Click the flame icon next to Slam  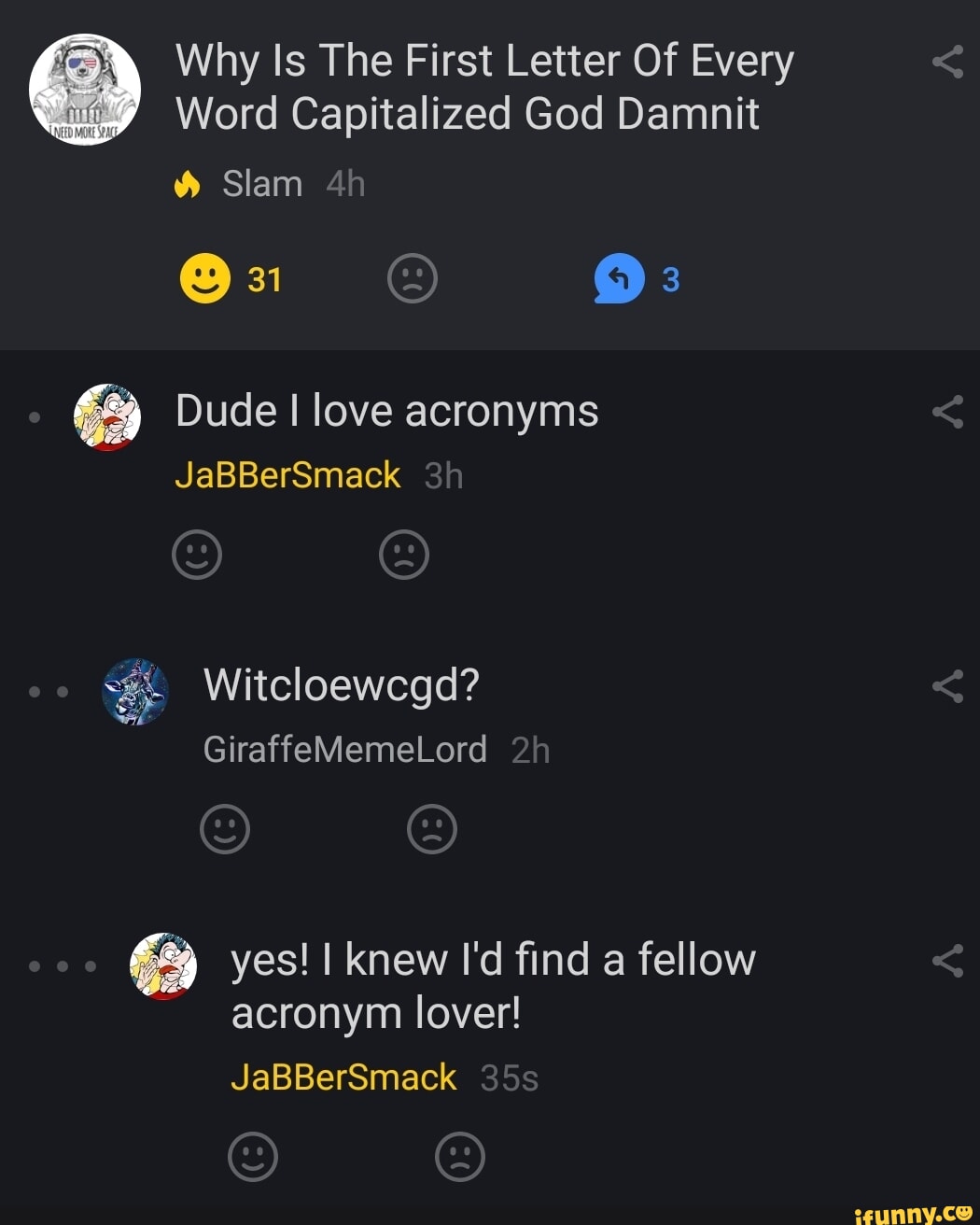188,183
